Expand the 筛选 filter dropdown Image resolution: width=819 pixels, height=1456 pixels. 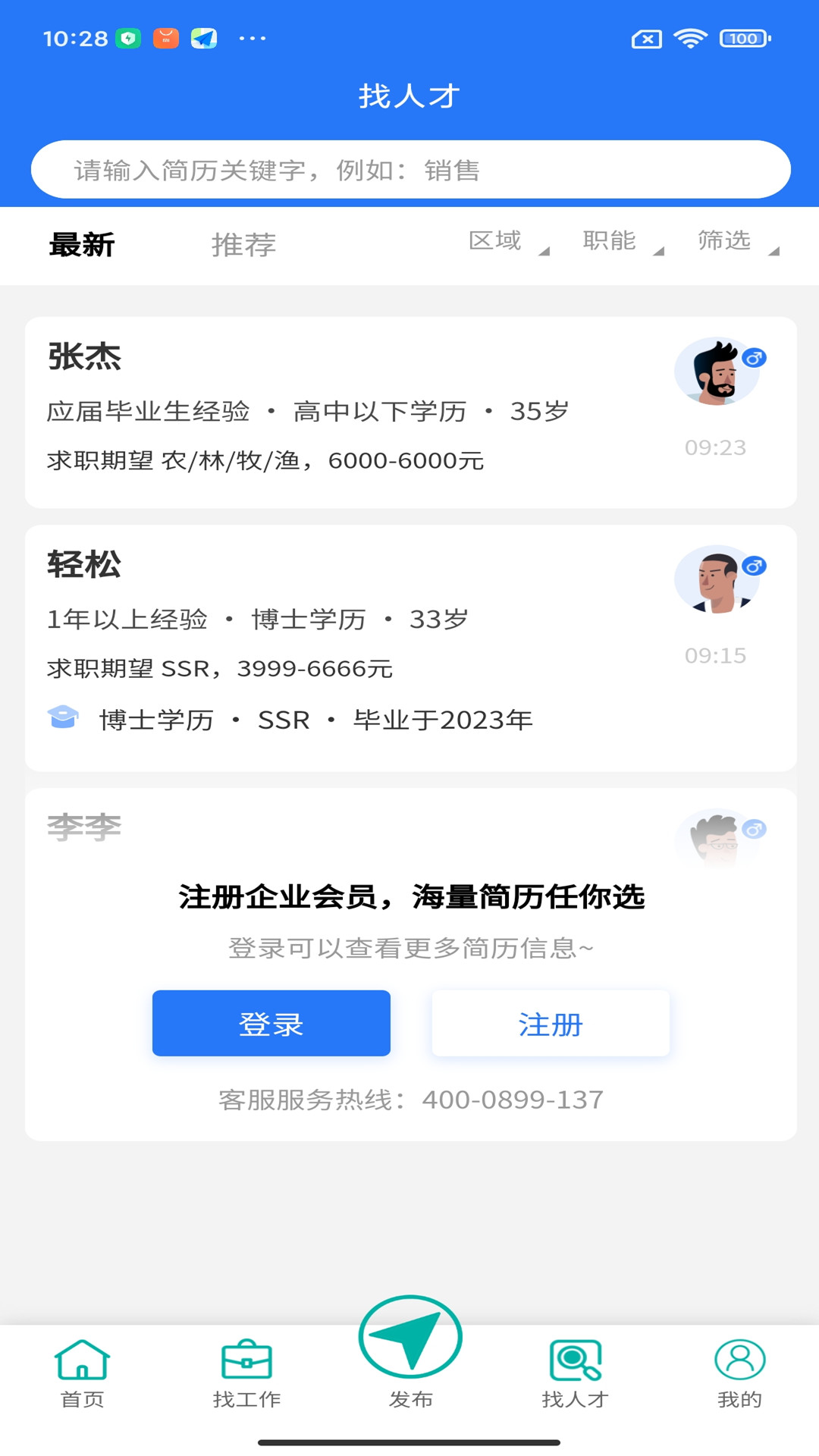(x=724, y=243)
